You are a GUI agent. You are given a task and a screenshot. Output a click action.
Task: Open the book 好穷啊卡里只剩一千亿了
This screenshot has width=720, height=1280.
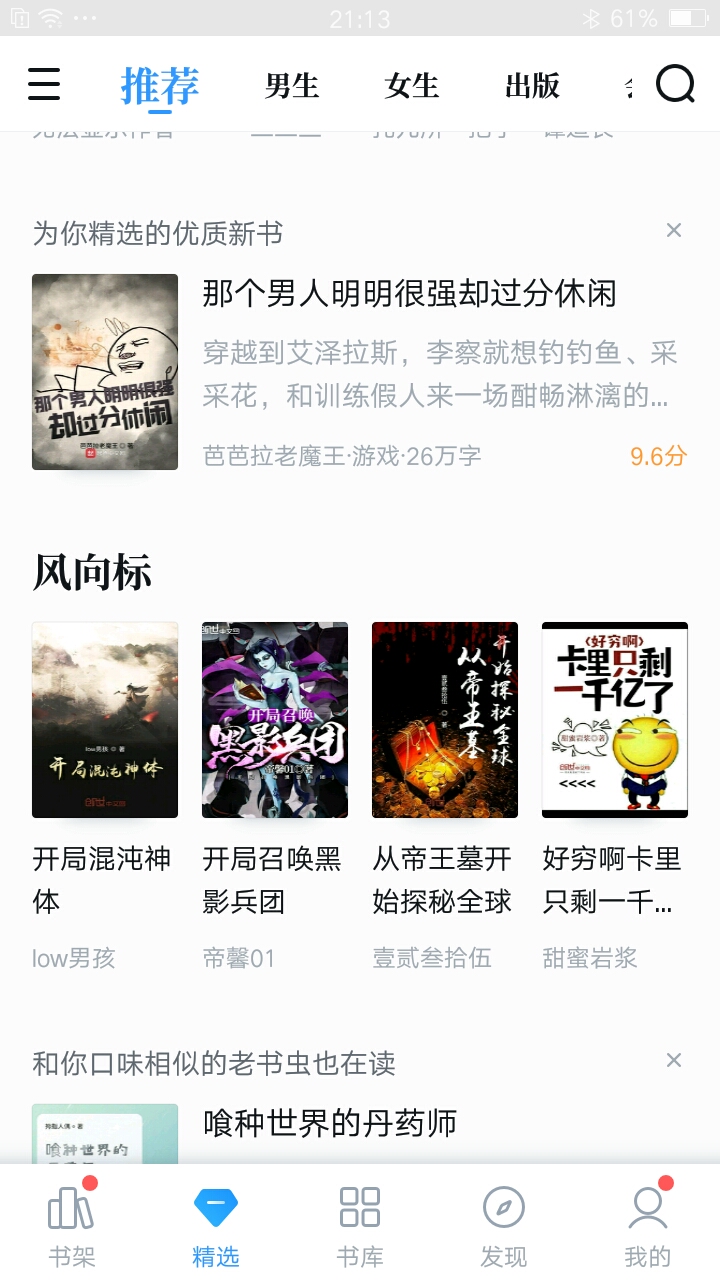click(615, 720)
